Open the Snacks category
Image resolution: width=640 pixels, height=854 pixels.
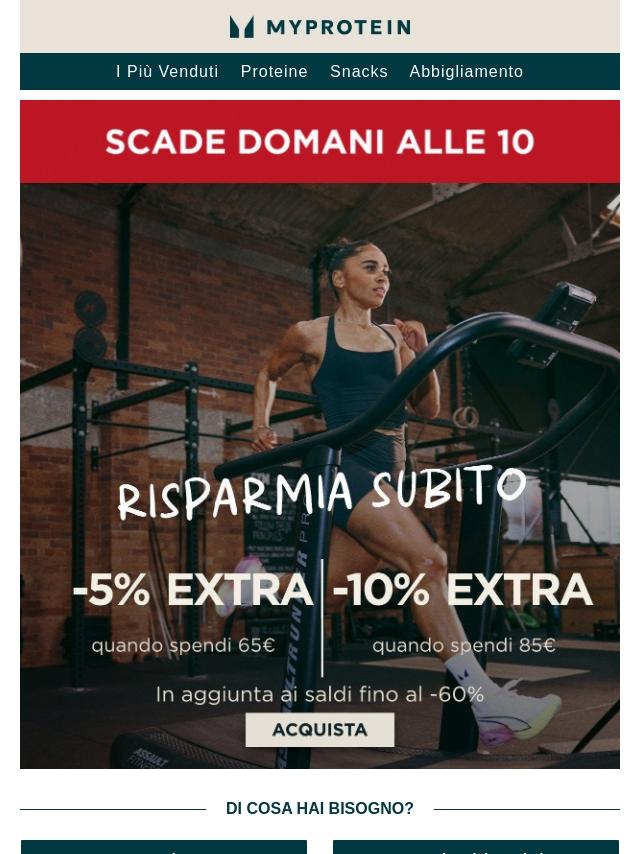[359, 72]
